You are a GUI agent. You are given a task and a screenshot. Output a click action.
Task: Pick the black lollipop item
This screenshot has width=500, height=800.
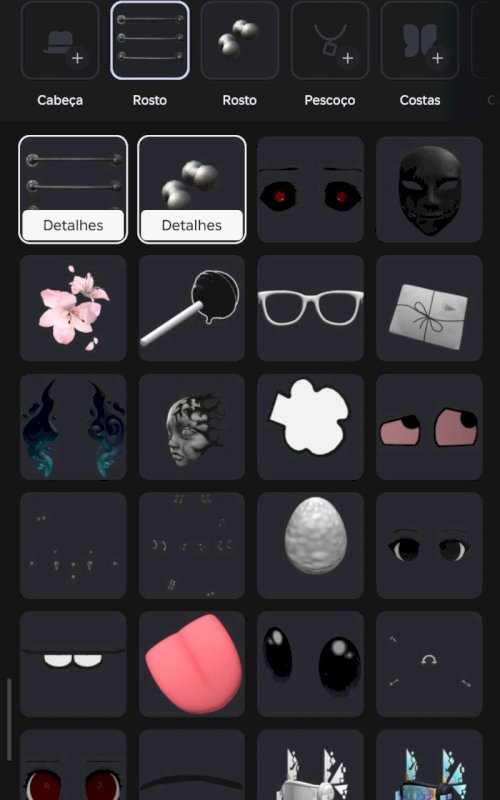(x=192, y=308)
